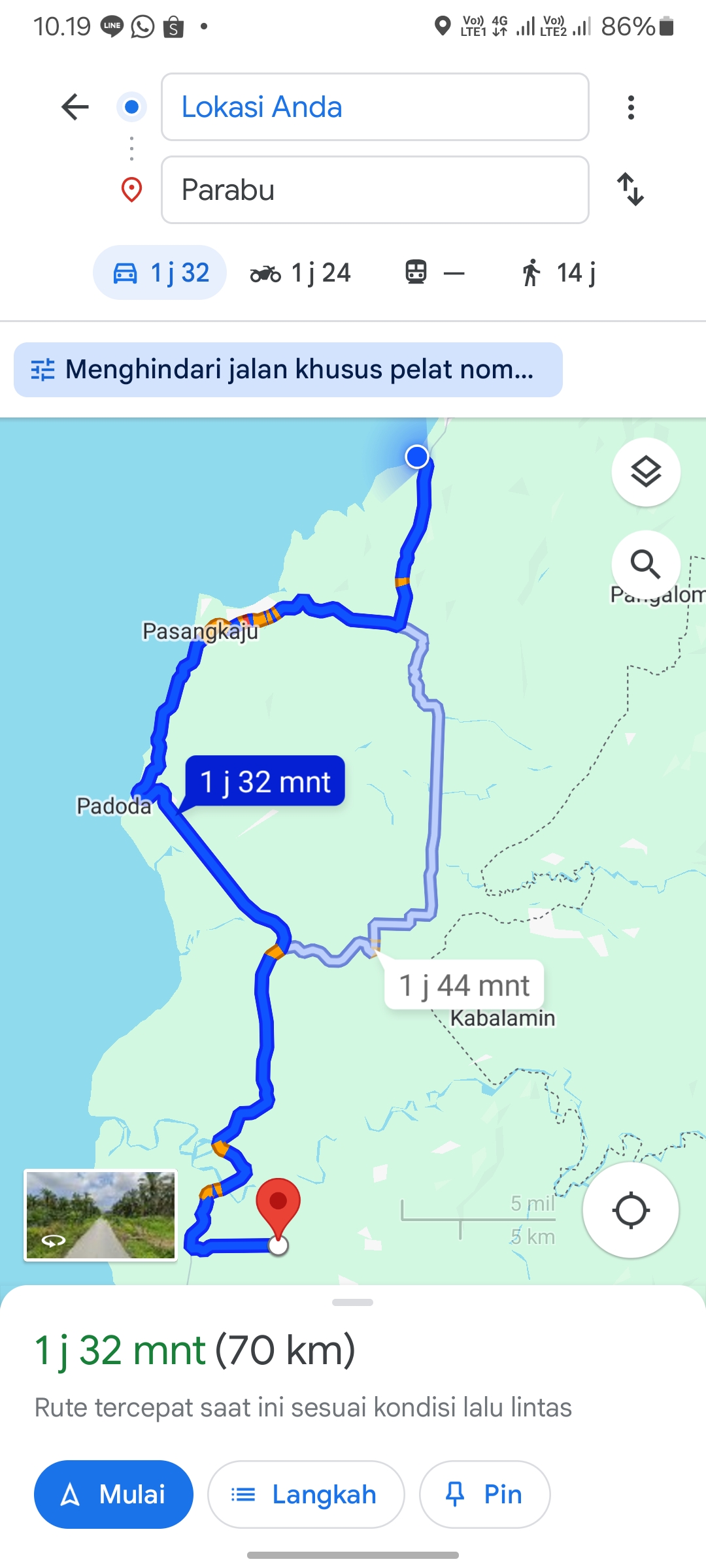Tap the bottom sheet drag handle
Image resolution: width=706 pixels, height=1568 pixels.
coord(353,1302)
